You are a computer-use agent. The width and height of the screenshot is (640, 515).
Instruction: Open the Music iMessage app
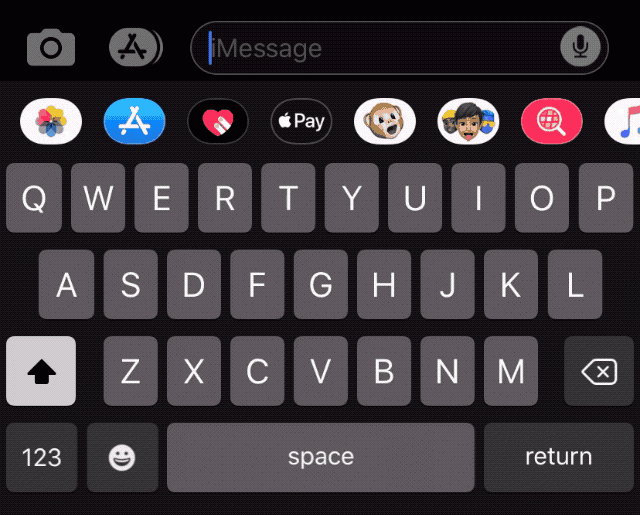(x=625, y=122)
